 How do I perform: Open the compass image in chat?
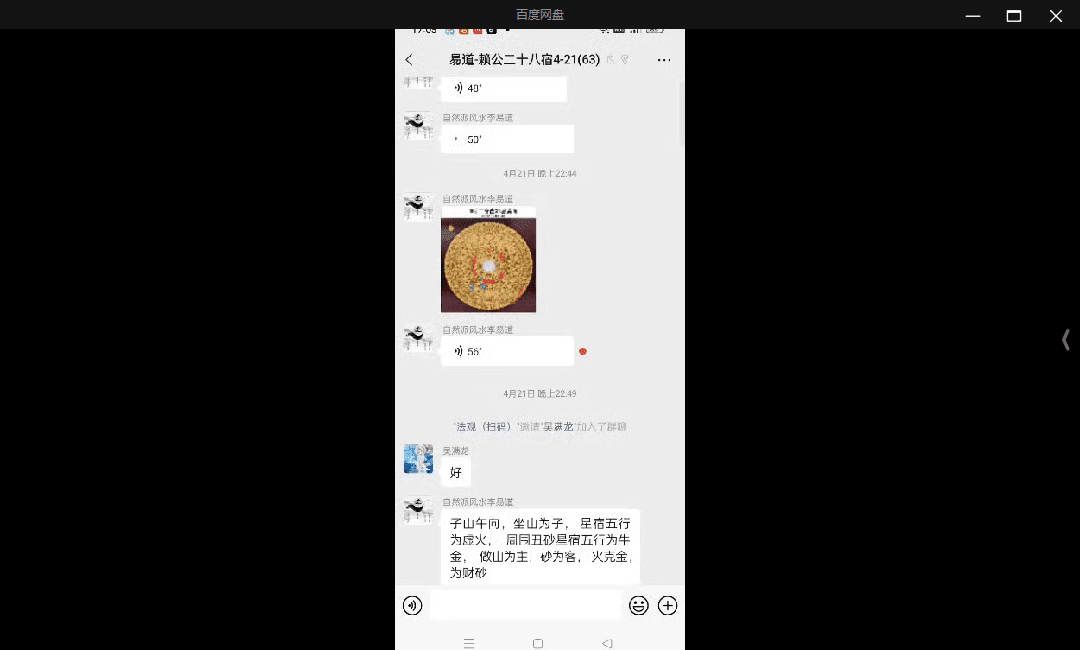[x=488, y=259]
